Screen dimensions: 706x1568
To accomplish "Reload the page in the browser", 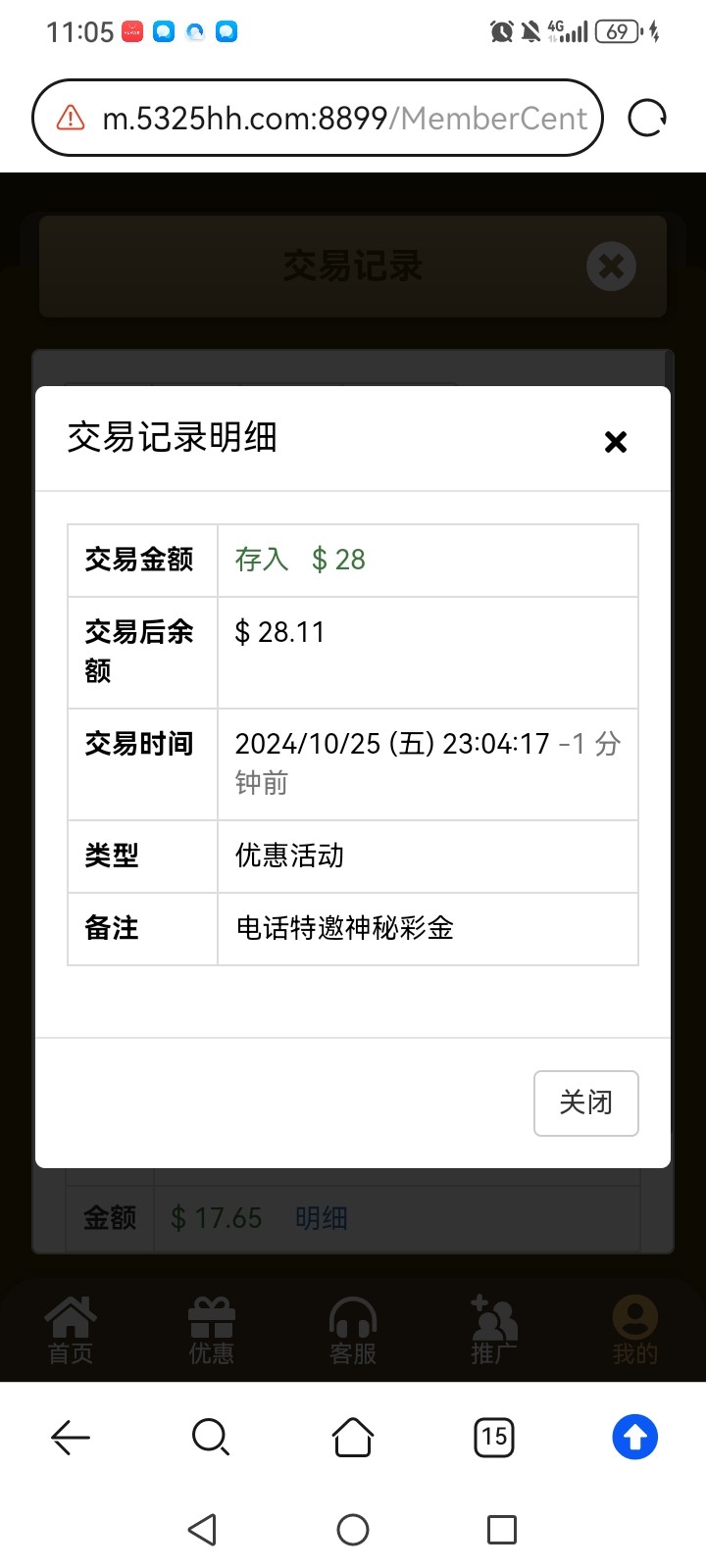I will 647,119.
